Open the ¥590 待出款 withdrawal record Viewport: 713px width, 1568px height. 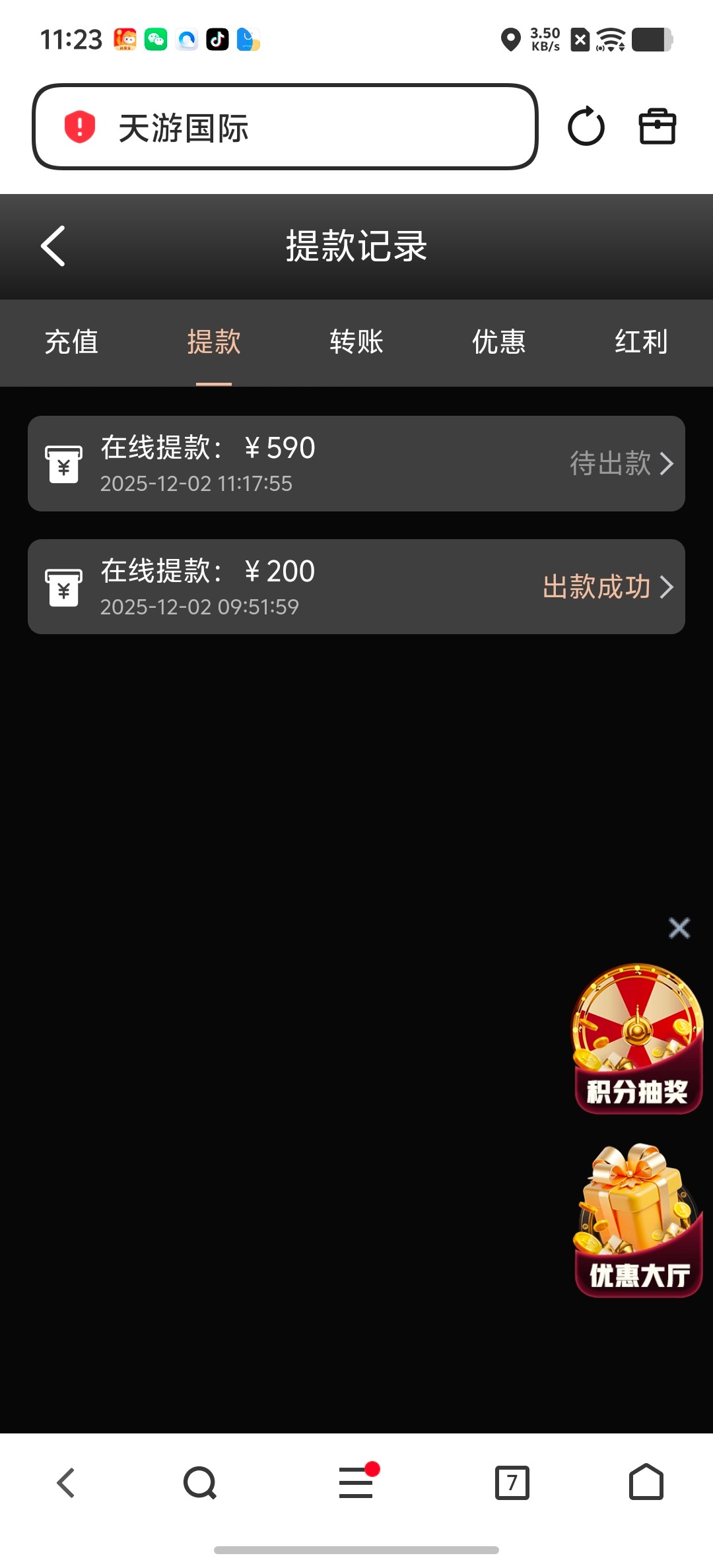(x=356, y=463)
